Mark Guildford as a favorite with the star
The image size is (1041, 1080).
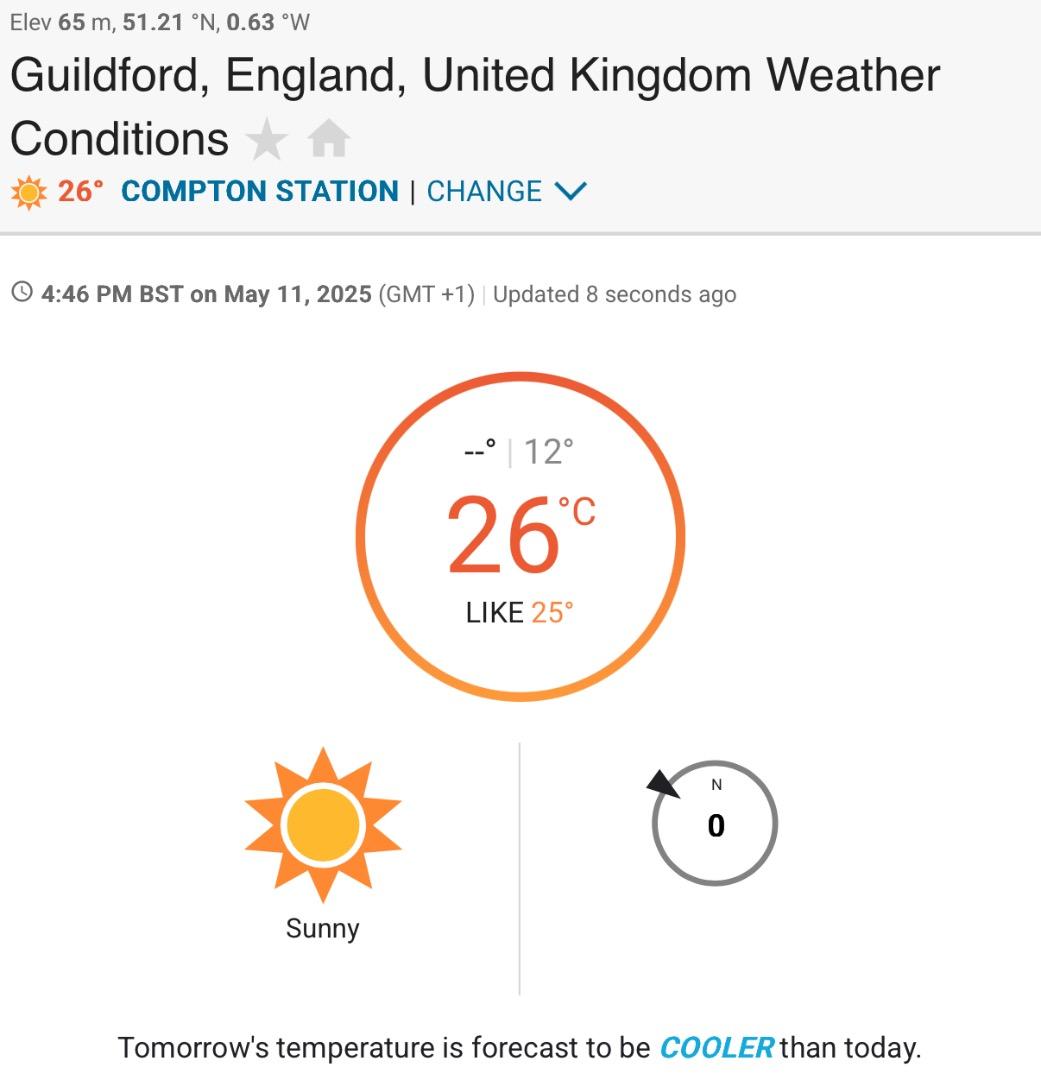pos(266,140)
